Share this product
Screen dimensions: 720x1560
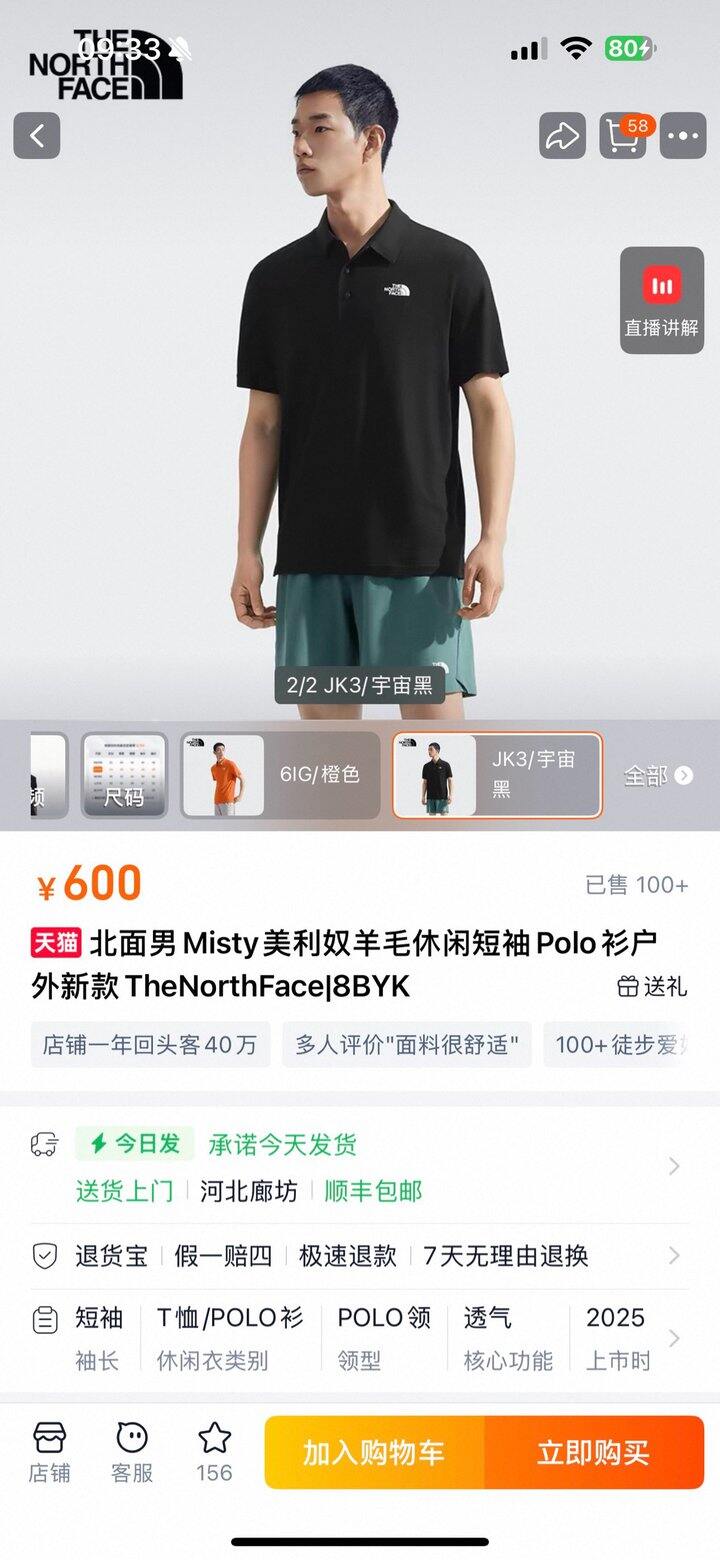(x=562, y=135)
